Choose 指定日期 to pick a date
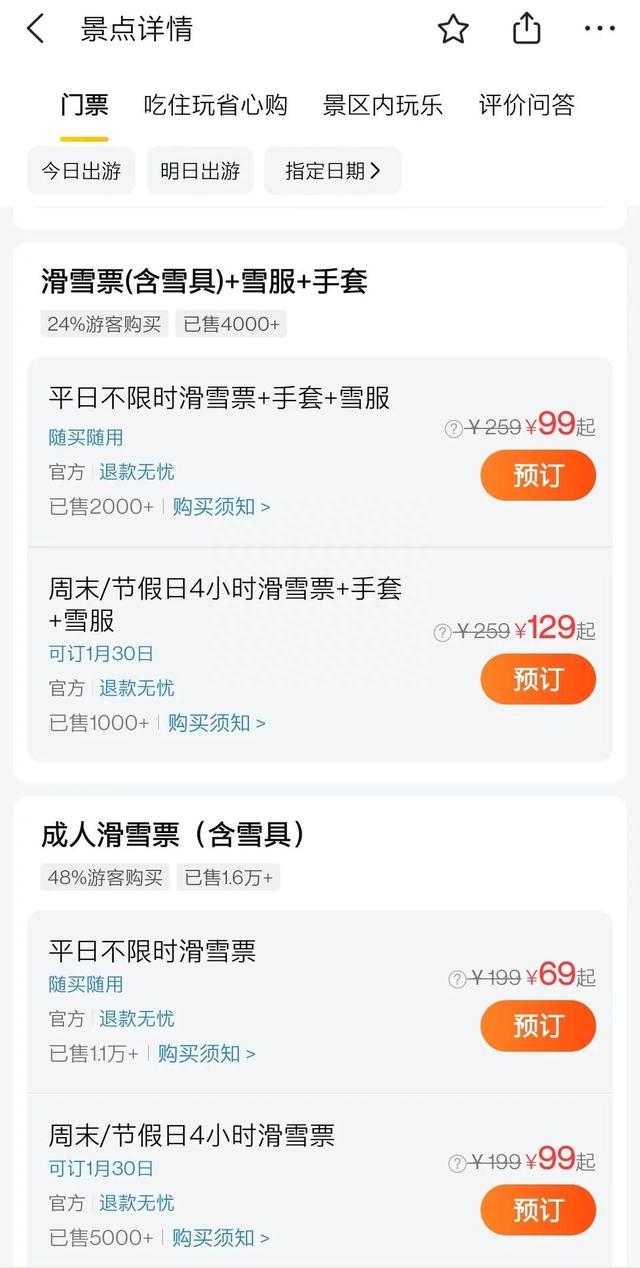640x1268 pixels. coord(333,171)
